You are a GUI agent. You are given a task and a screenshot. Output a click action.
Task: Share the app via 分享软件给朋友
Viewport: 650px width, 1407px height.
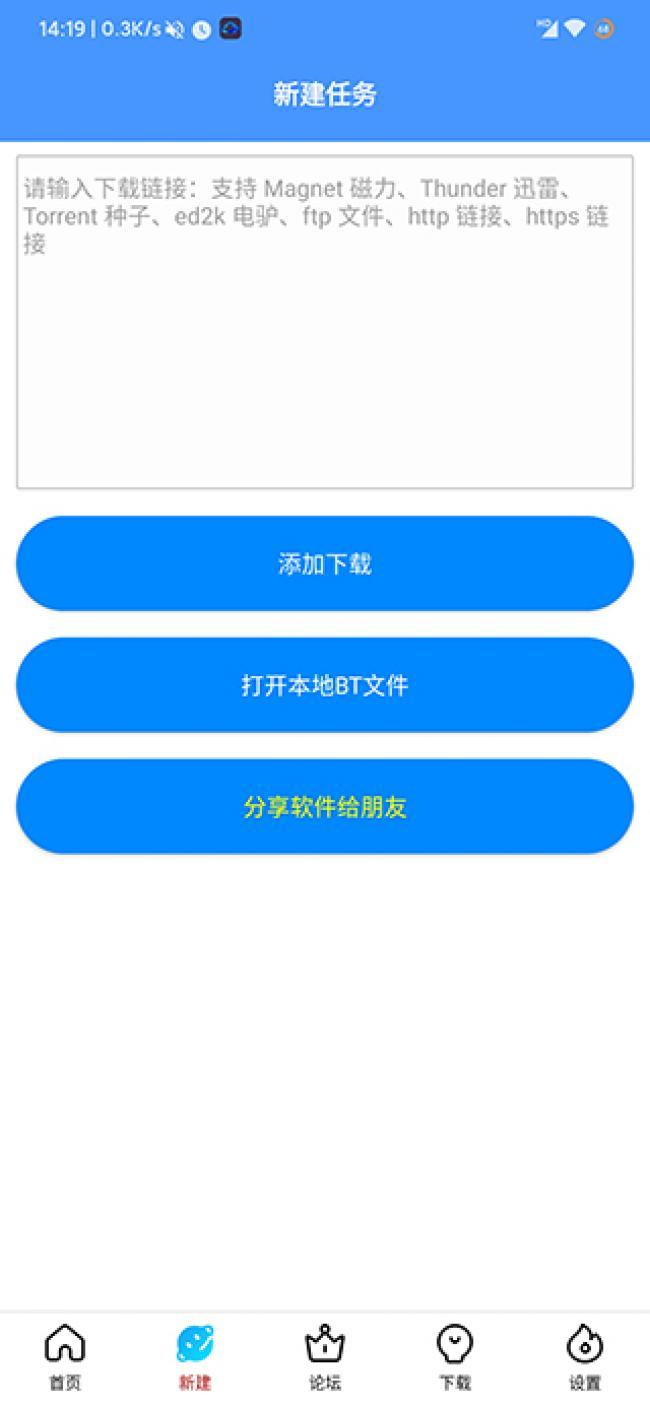pyautogui.click(x=324, y=807)
